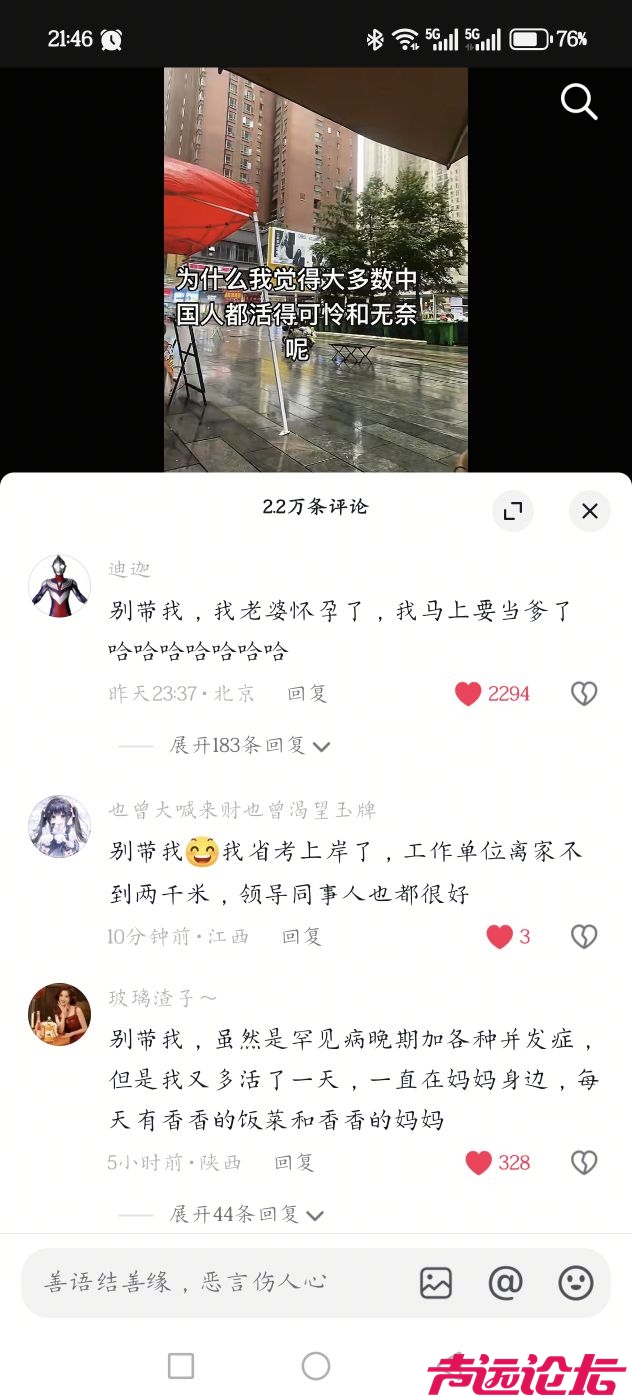Viewport: 632px width, 1400px height.
Task: Reply to the 省考上岸 comment
Action: 302,936
